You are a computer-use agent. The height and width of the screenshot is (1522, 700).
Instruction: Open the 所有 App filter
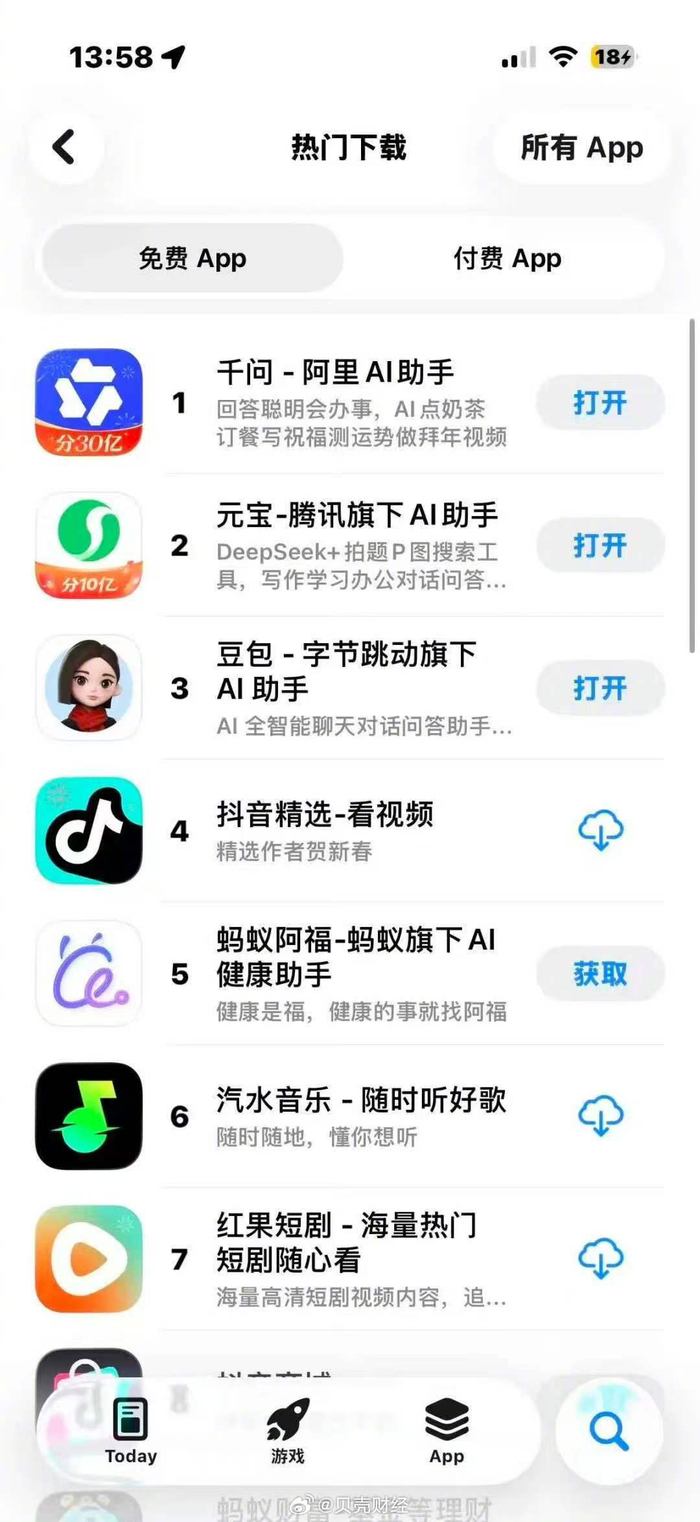581,147
